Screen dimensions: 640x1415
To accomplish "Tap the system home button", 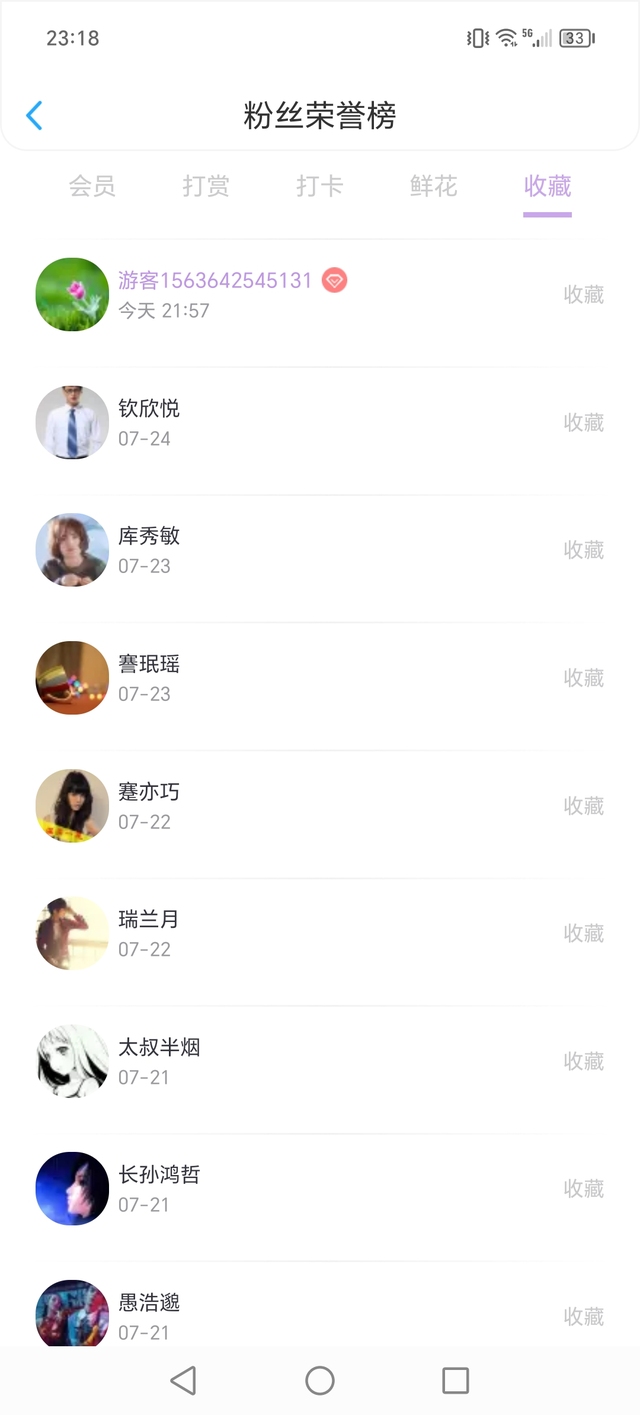I will [320, 1381].
